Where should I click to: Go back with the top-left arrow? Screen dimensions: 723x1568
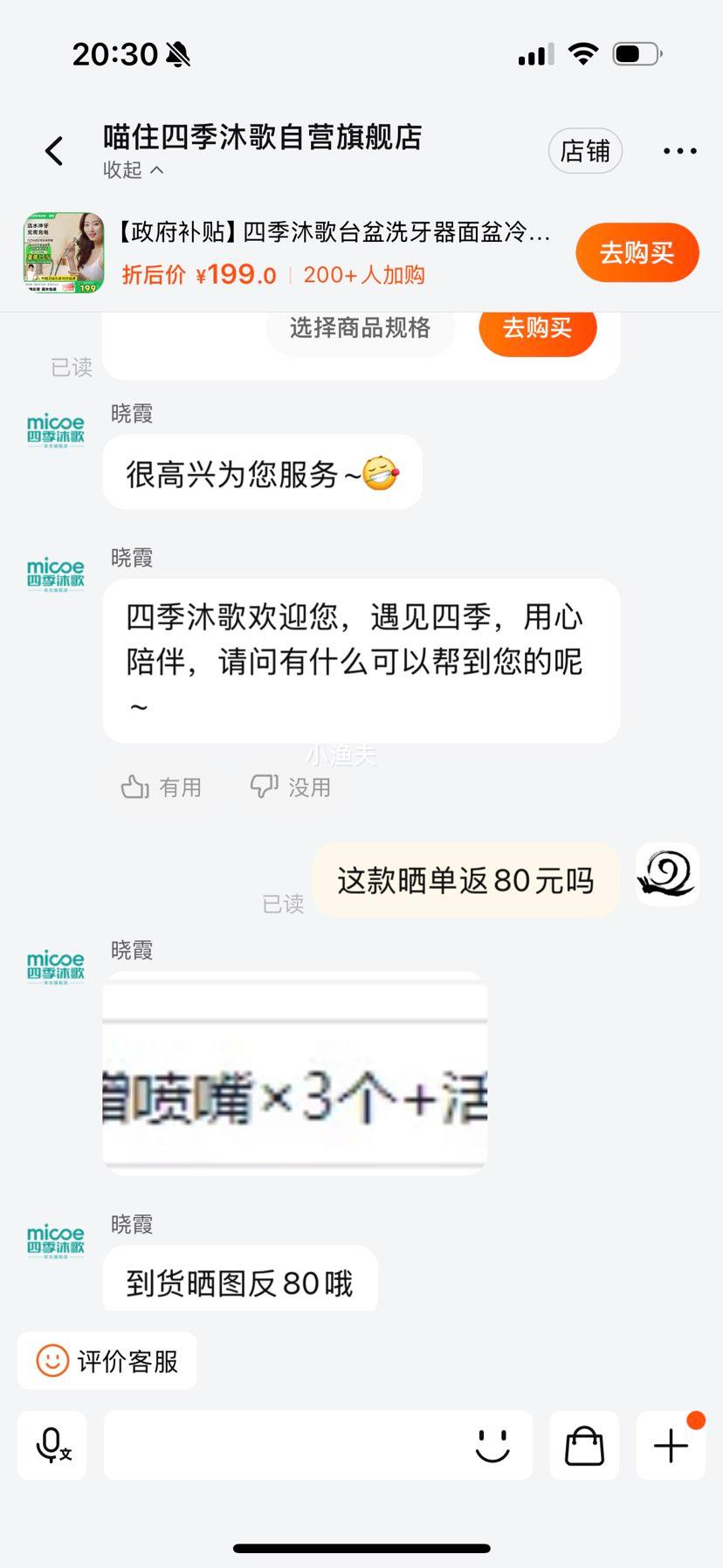[x=54, y=151]
